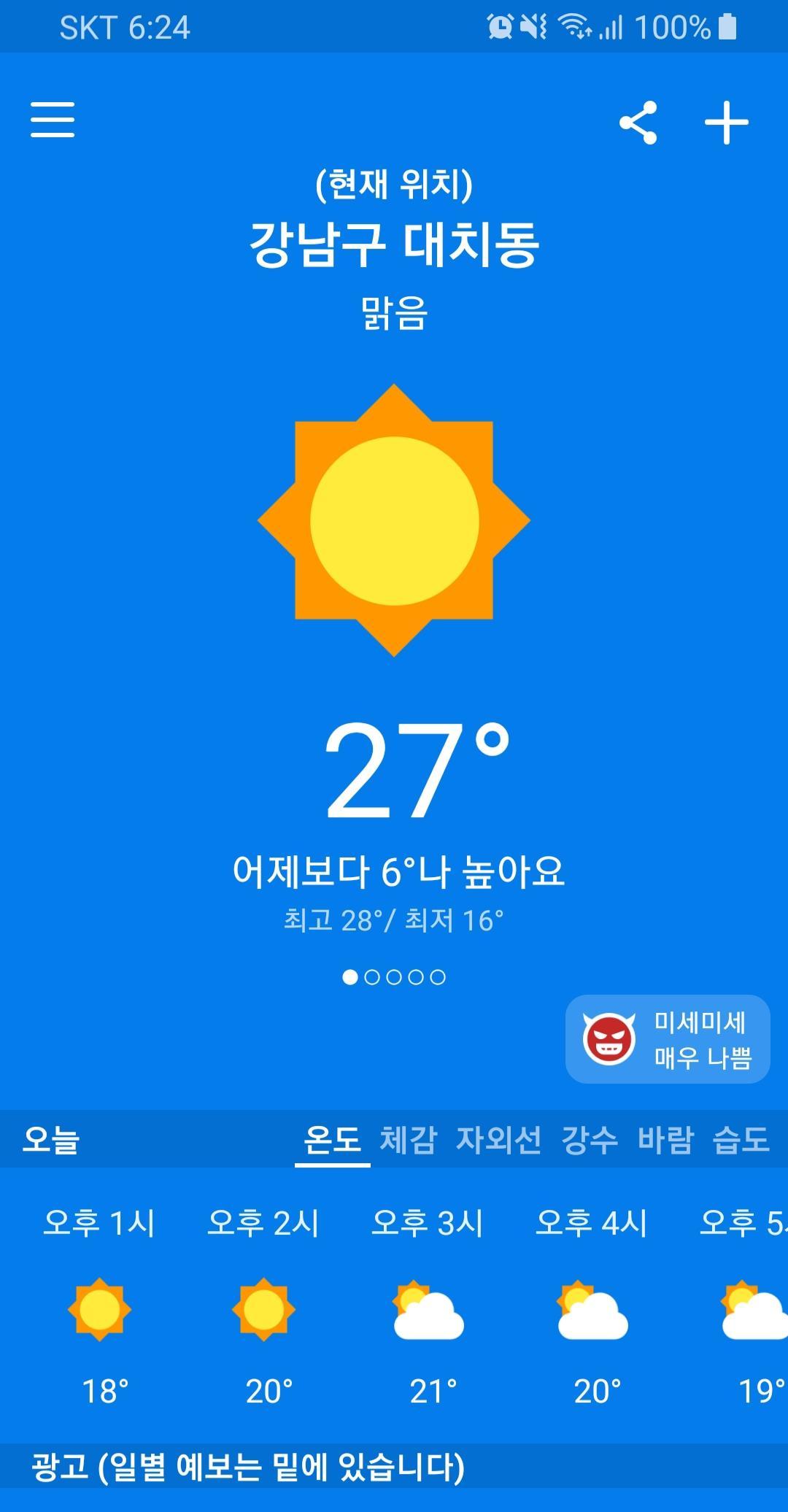Switch to the 체감 tab
The width and height of the screenshot is (788, 1512).
[409, 1139]
